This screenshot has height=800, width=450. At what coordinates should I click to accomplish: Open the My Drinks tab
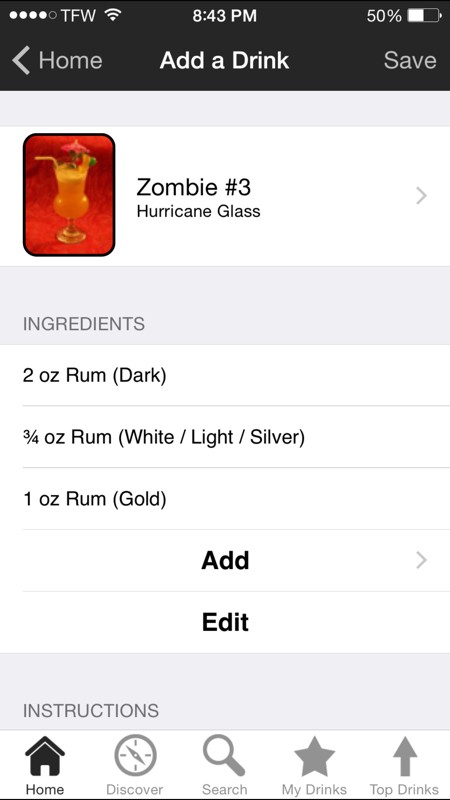click(x=314, y=765)
